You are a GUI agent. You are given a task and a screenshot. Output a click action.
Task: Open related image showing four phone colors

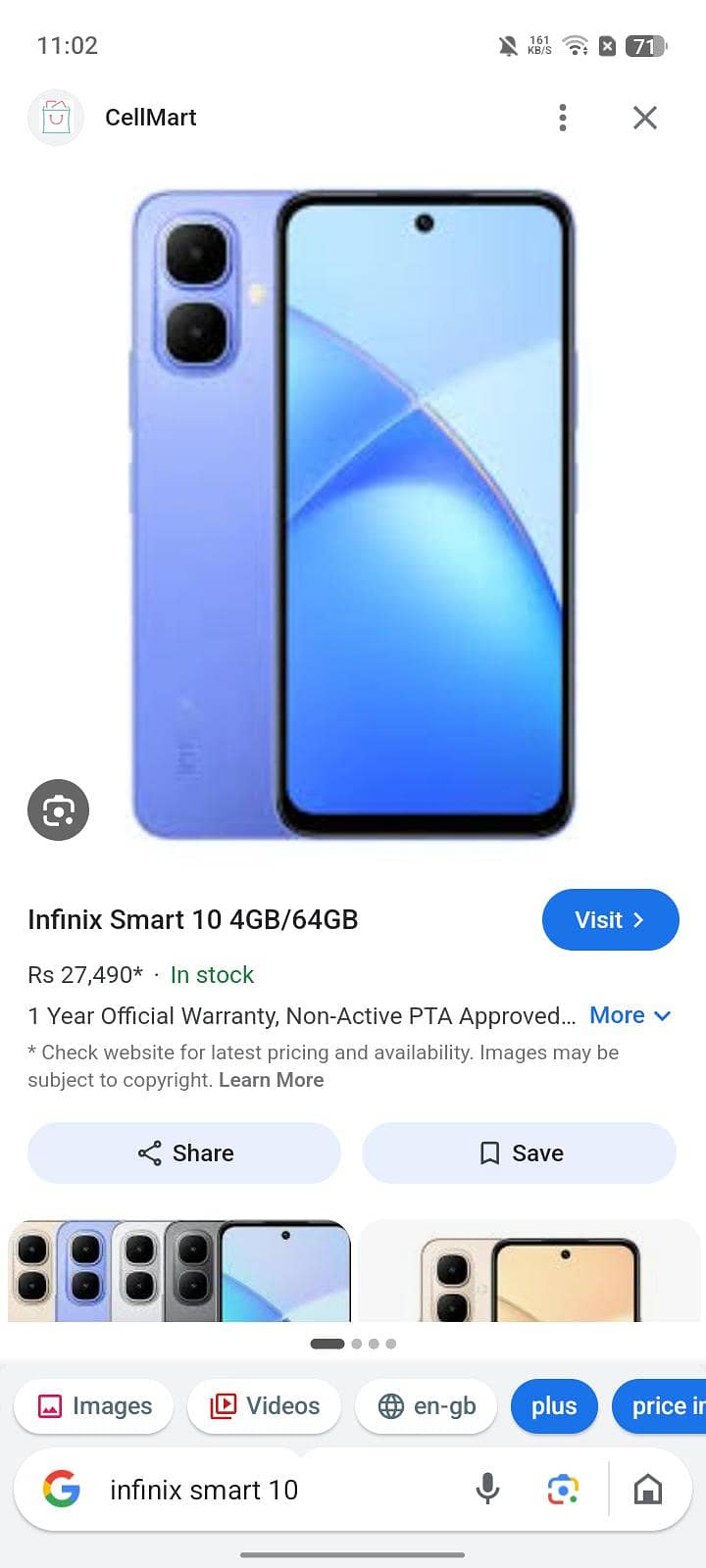178,1271
